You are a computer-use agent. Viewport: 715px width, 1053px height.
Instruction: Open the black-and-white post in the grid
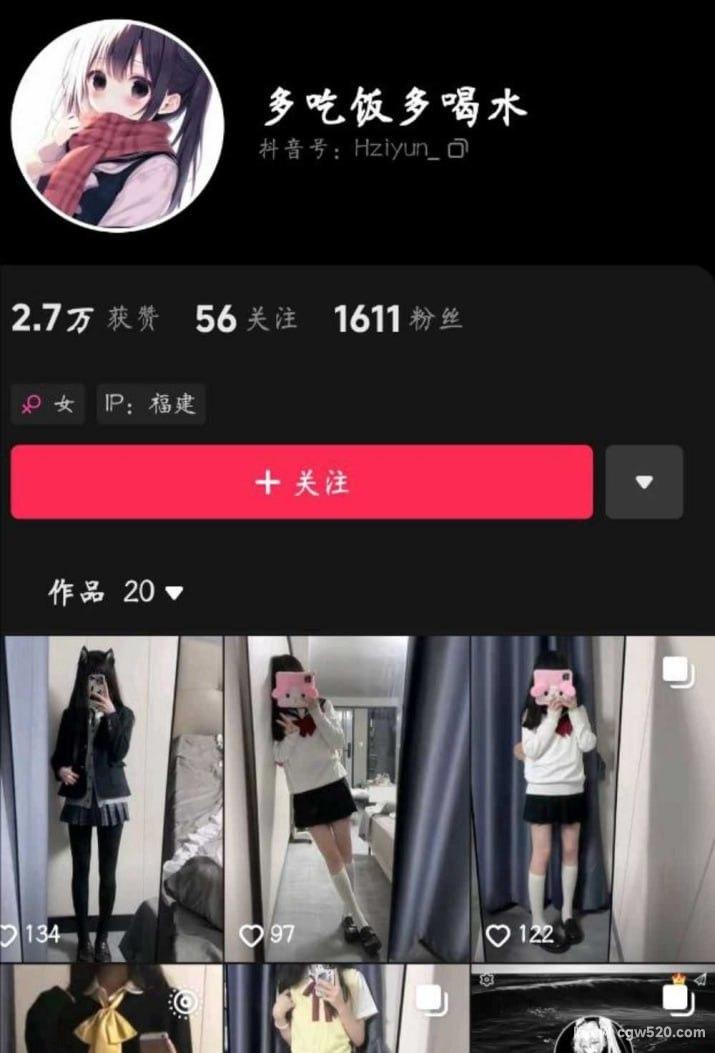[592, 1008]
